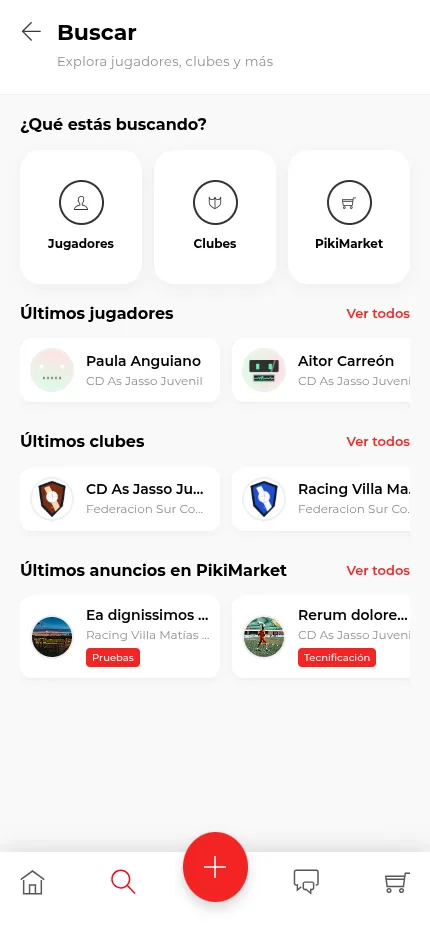Open the CD As Jasso Juvenil club card
The width and height of the screenshot is (430, 932).
pos(120,499)
